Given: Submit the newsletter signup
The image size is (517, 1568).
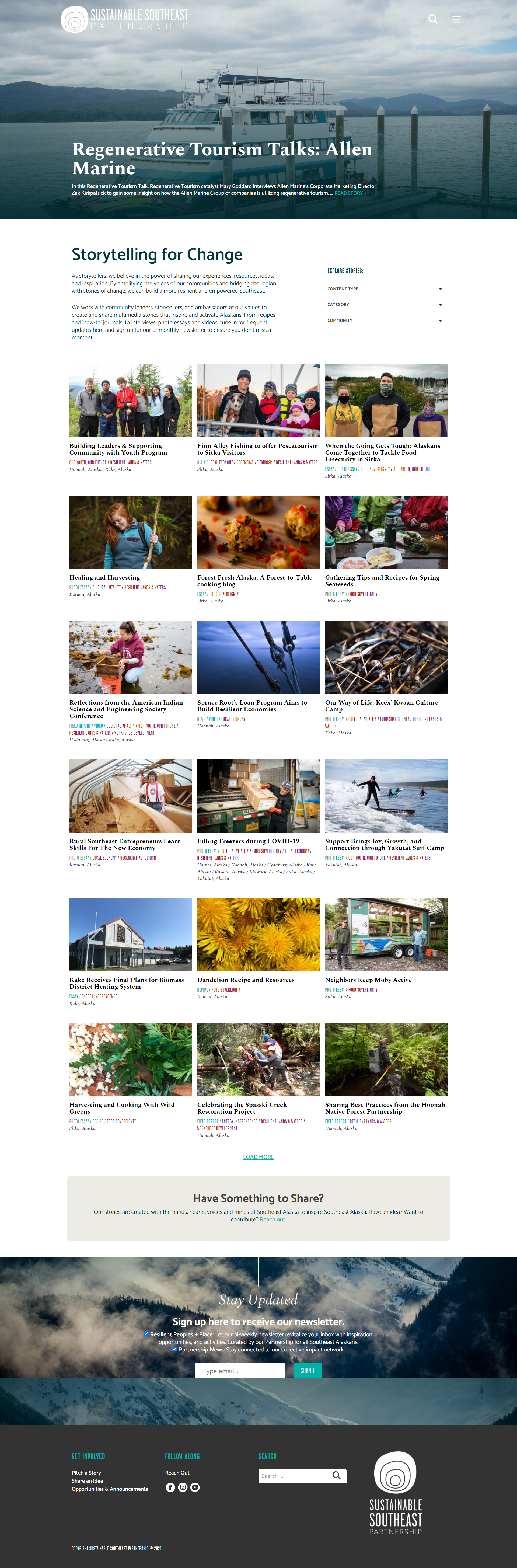Looking at the screenshot, I should pyautogui.click(x=307, y=1370).
